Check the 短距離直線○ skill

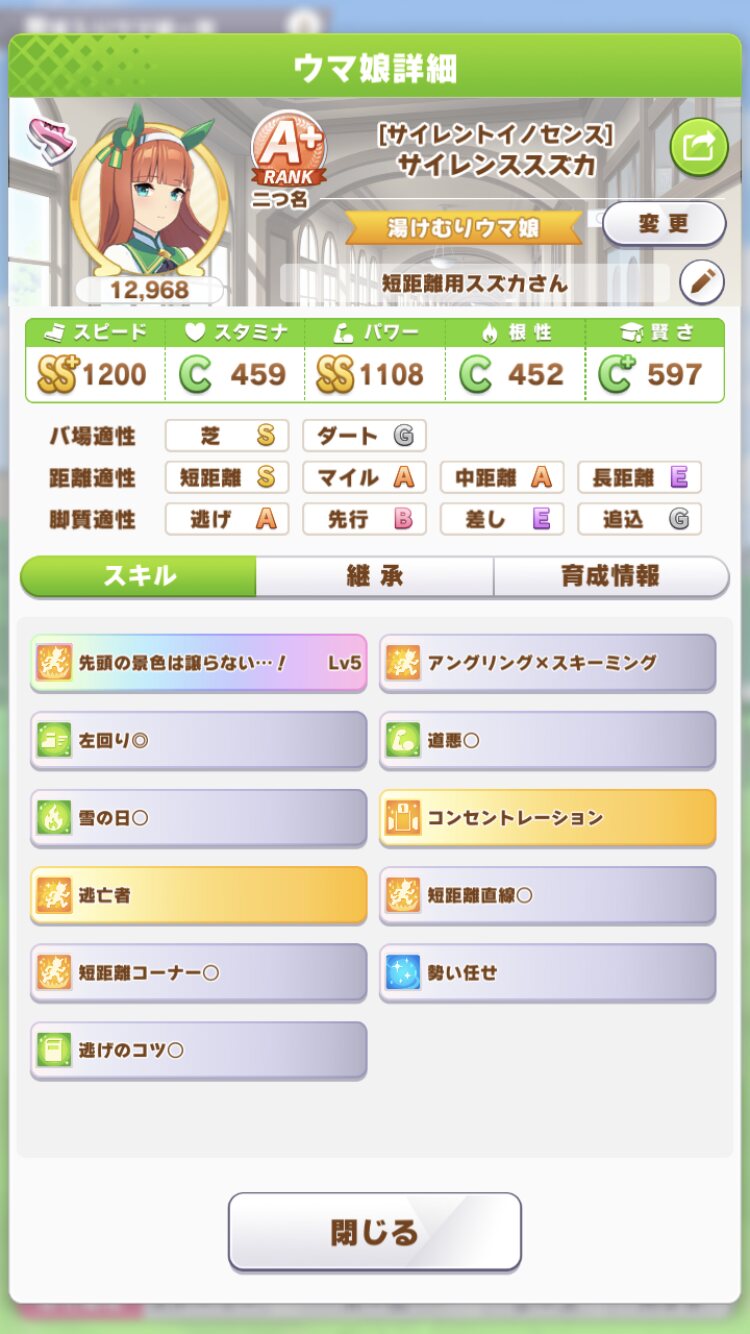click(547, 895)
